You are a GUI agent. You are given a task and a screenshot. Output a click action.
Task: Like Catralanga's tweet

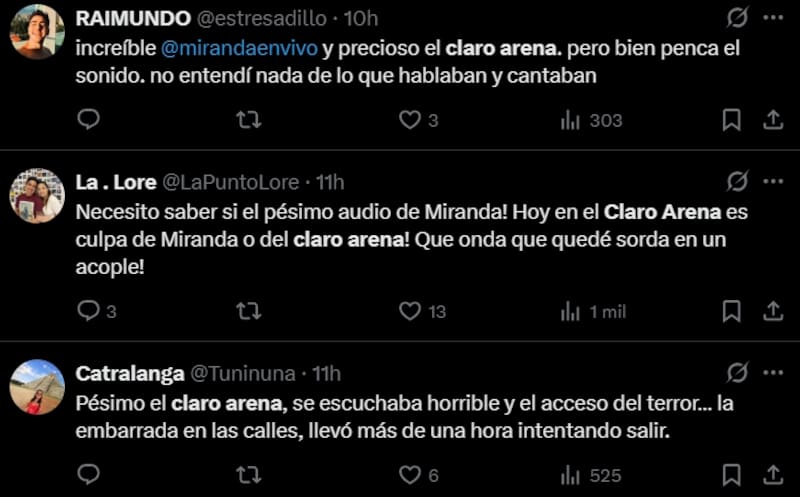coord(410,475)
